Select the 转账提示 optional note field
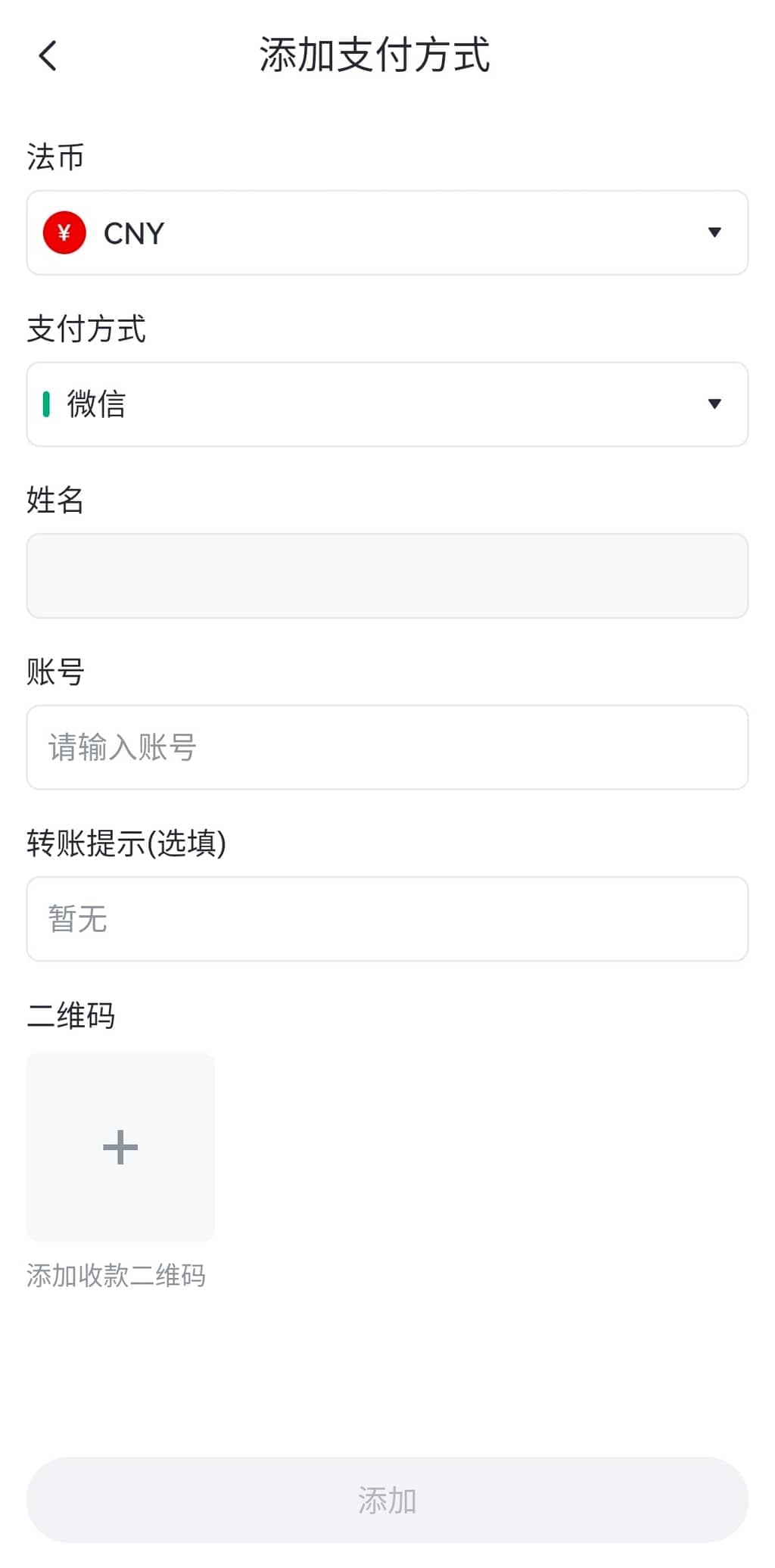This screenshot has width=775, height=1568. tap(387, 919)
